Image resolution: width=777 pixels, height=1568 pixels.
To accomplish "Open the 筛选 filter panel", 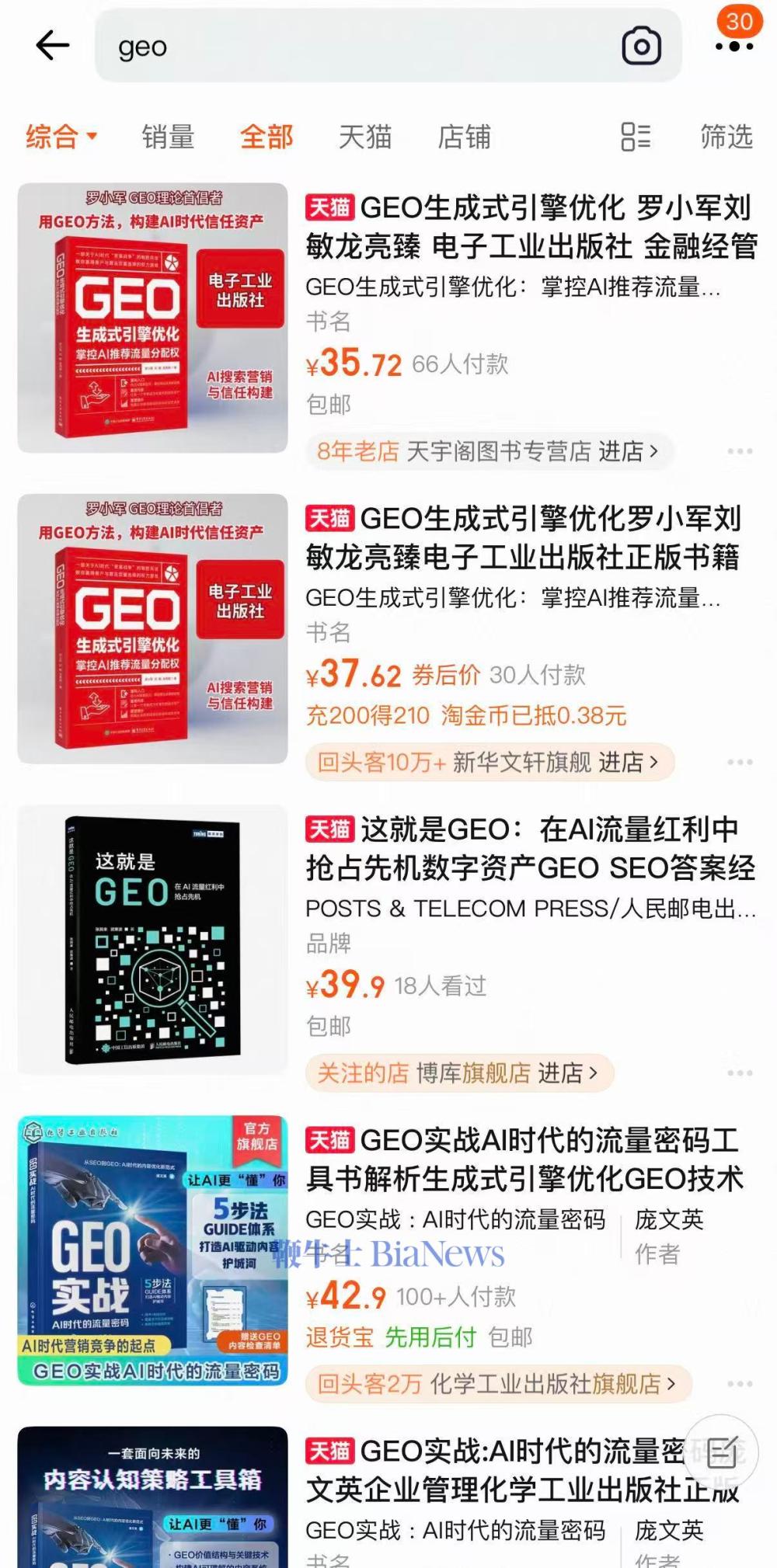I will click(726, 137).
